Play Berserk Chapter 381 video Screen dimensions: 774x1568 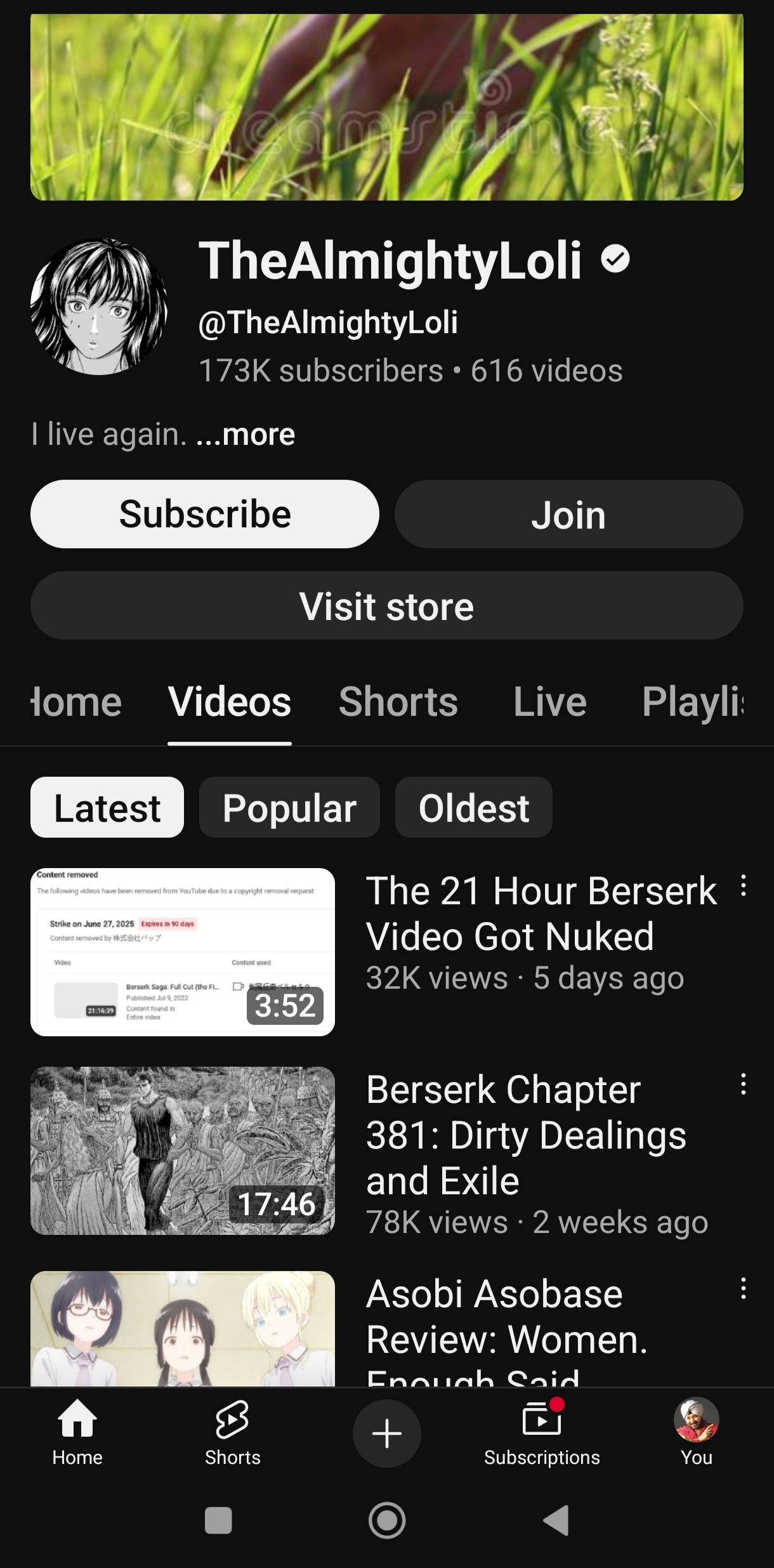(183, 1150)
